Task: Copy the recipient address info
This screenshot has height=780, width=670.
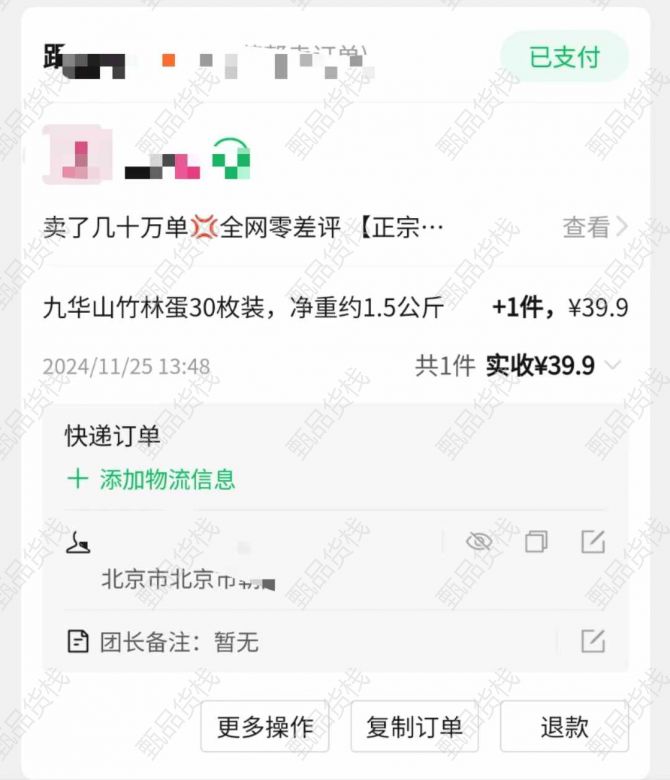Action: click(536, 542)
